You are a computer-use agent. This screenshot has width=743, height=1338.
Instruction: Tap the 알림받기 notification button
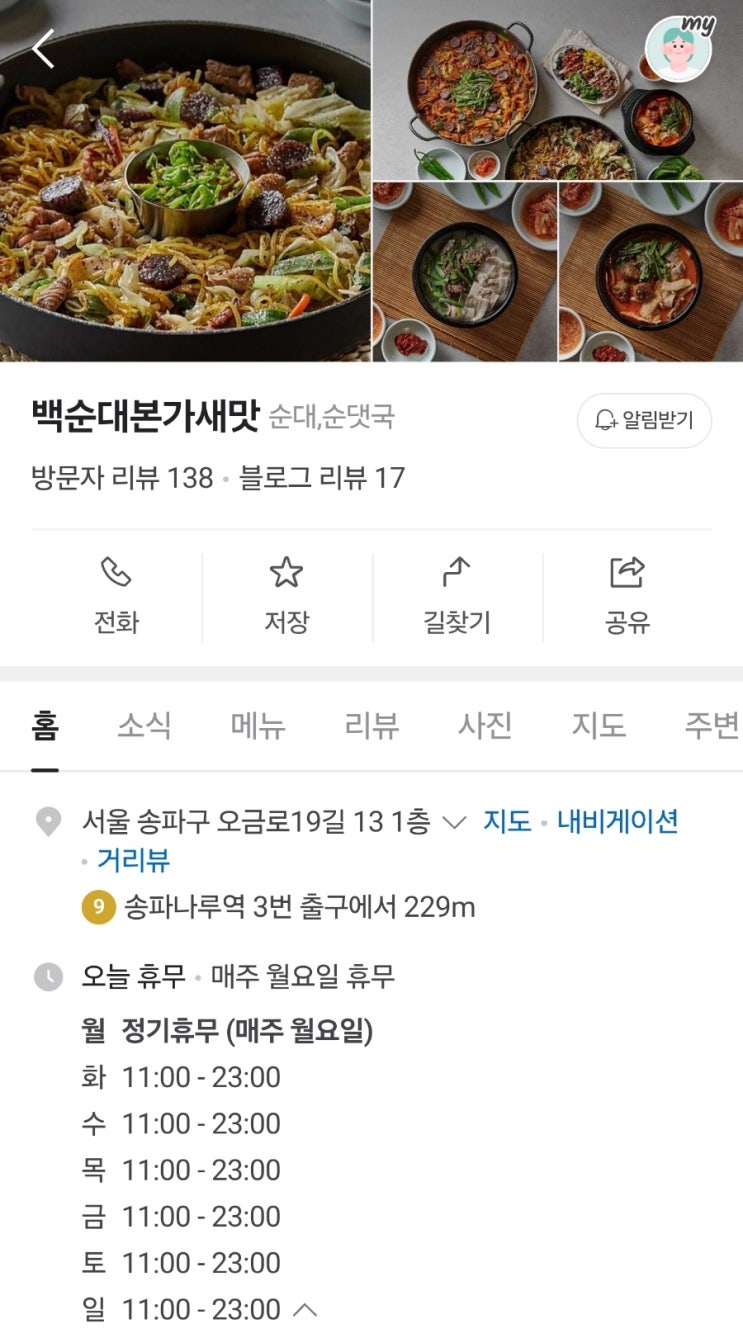coord(644,420)
